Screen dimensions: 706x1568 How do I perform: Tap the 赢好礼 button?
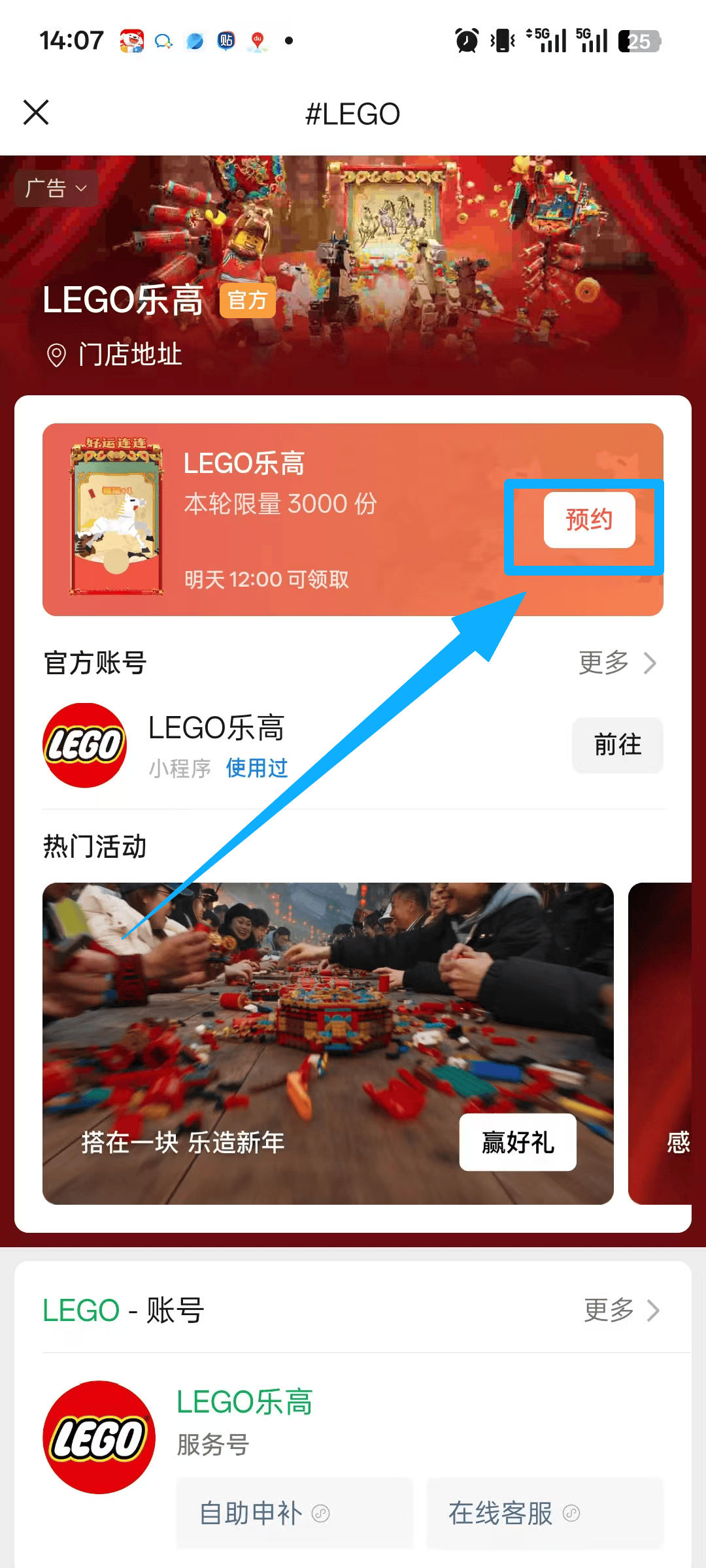[518, 1142]
